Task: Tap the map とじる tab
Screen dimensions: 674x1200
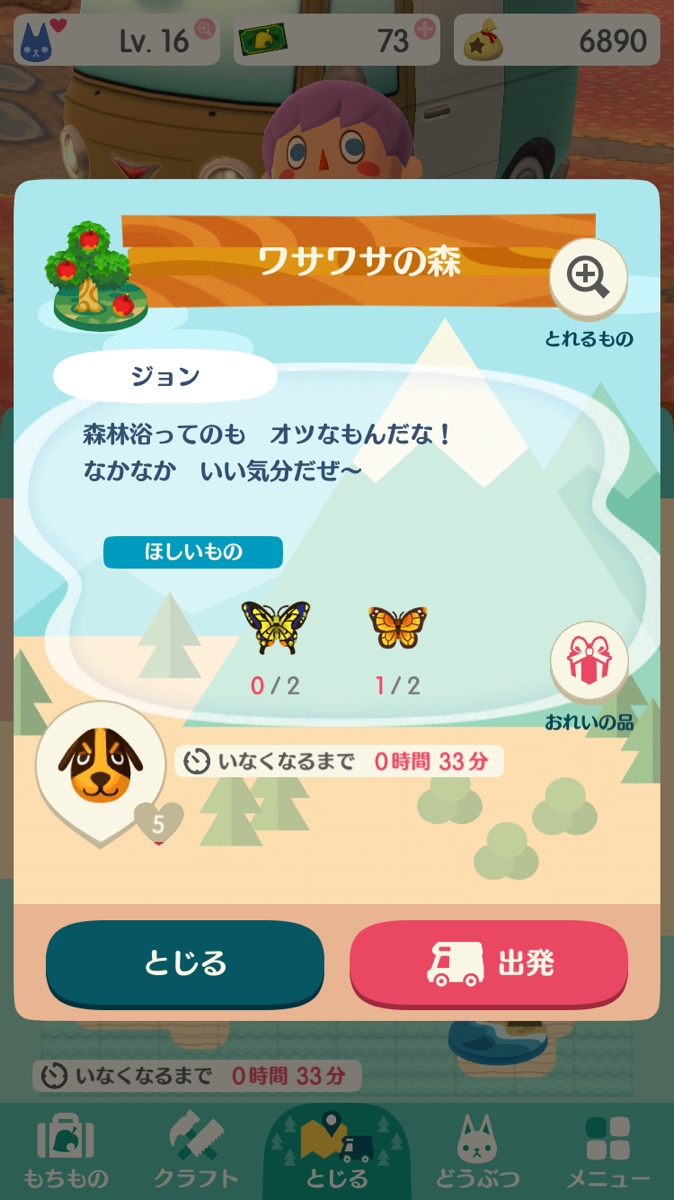Action: (x=337, y=1150)
